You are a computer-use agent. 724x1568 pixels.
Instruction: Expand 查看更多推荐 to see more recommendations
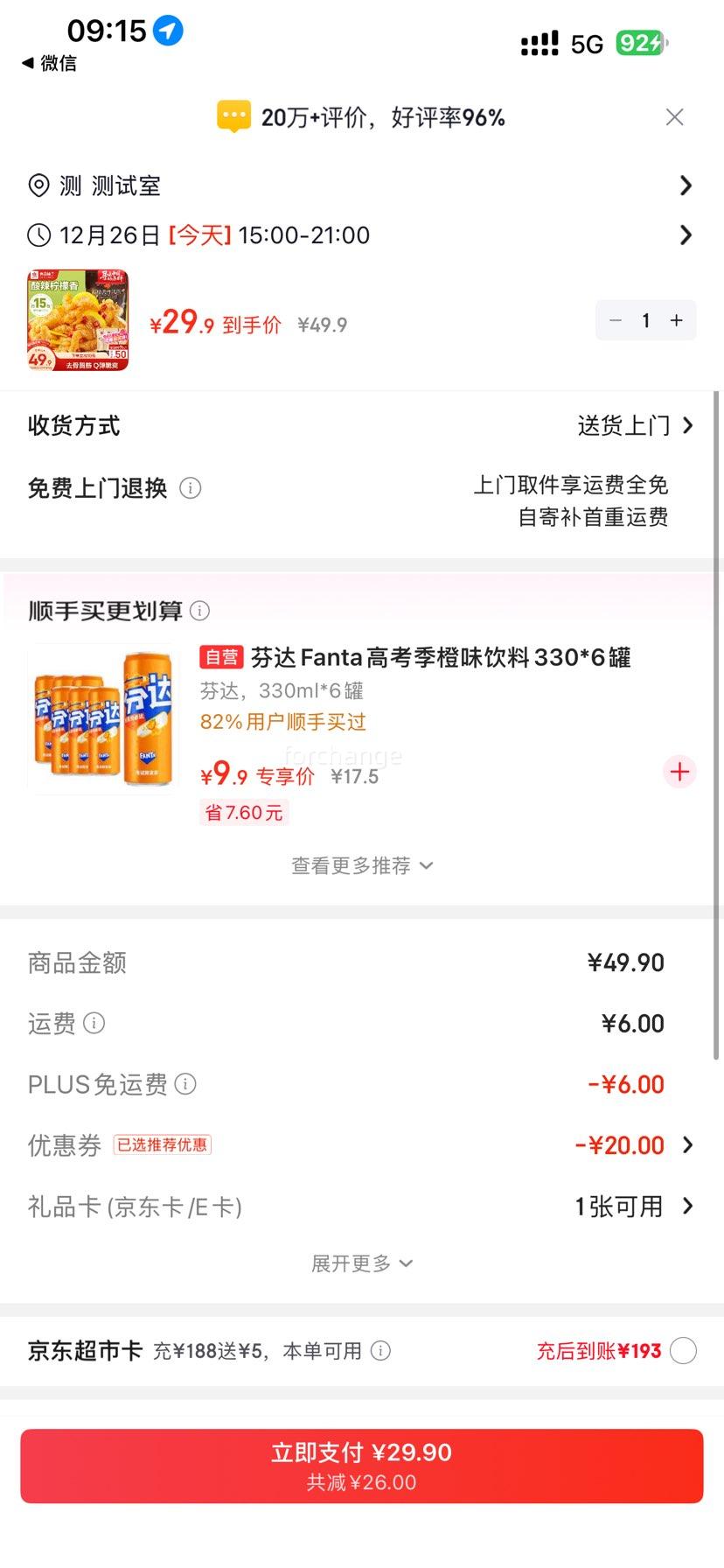click(362, 865)
